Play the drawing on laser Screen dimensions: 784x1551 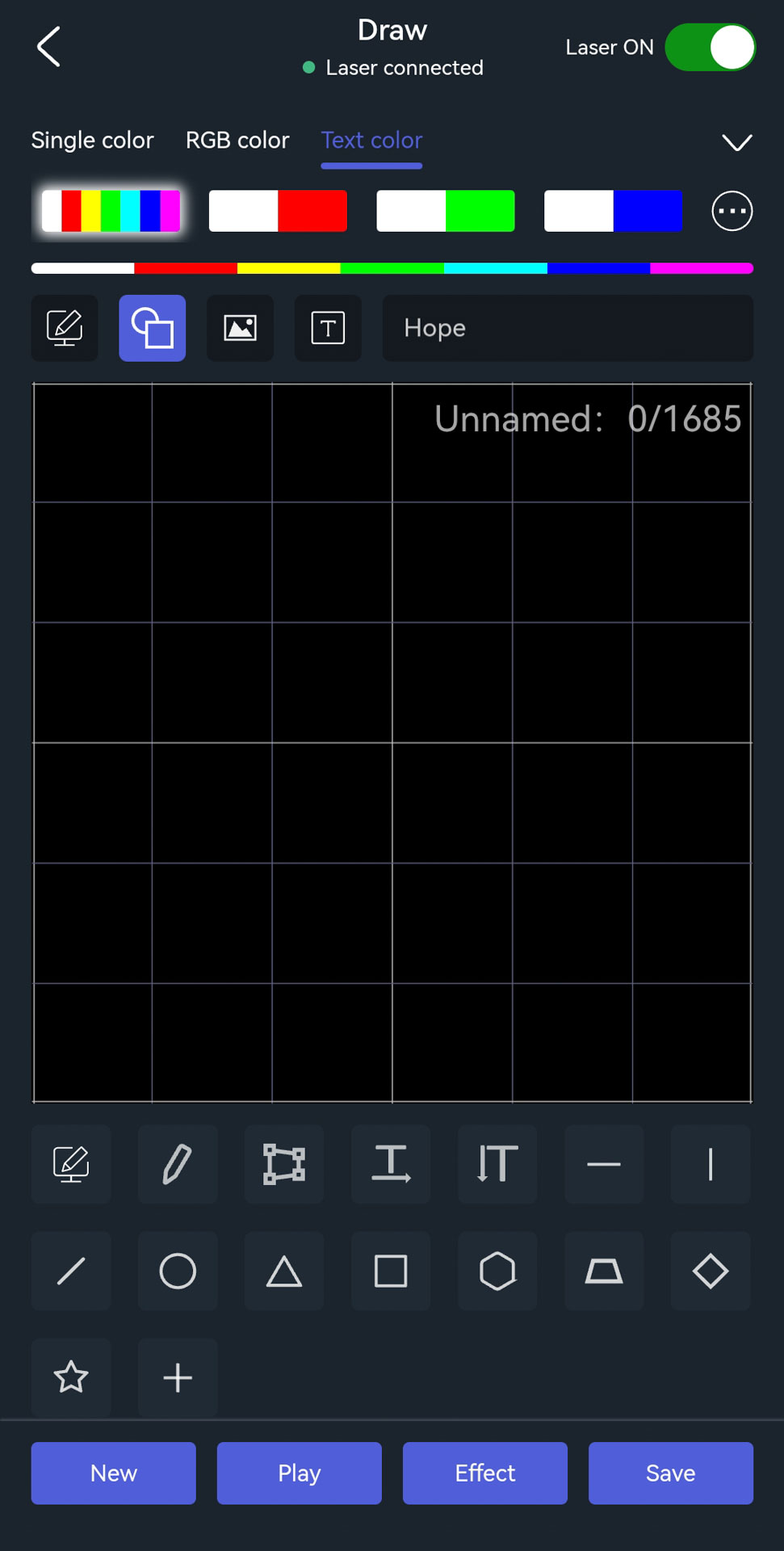[x=300, y=1473]
